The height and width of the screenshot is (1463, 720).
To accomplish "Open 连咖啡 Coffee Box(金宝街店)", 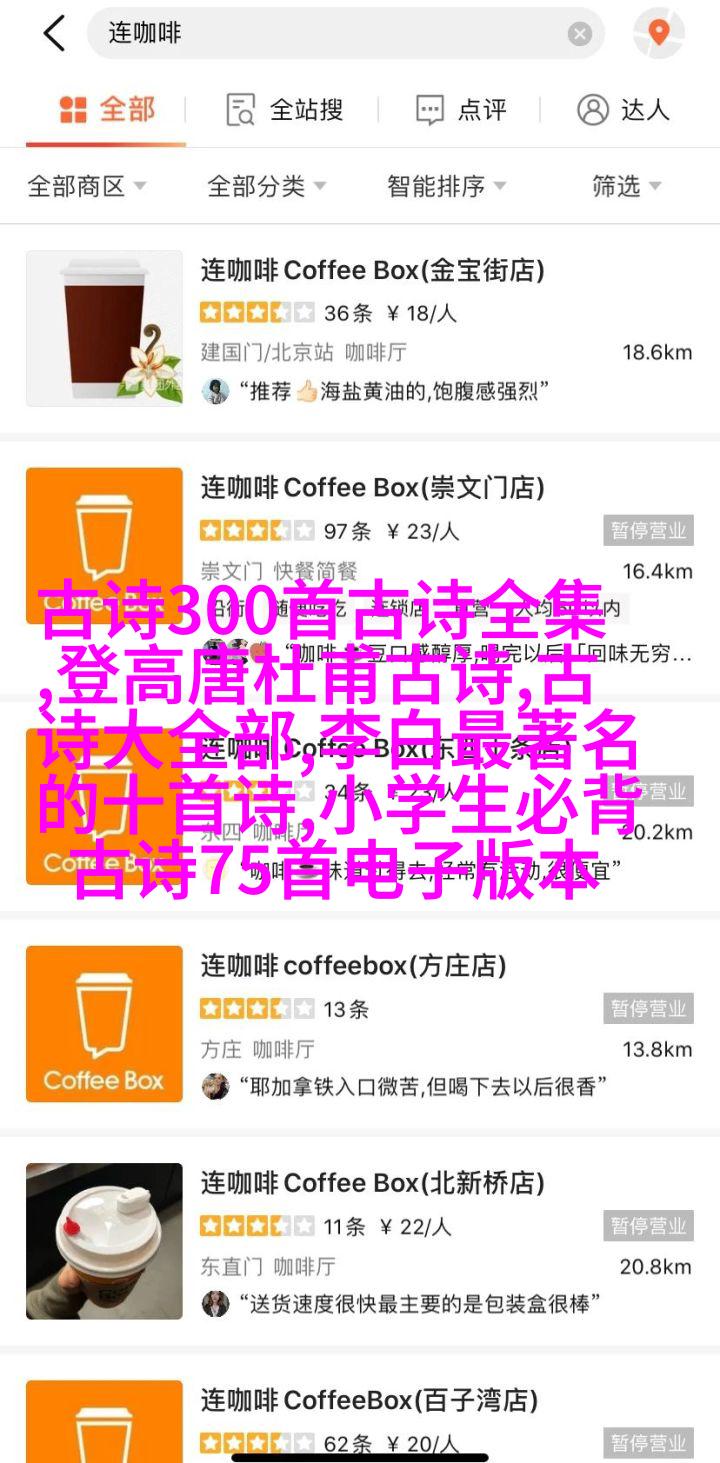I will pyautogui.click(x=372, y=270).
